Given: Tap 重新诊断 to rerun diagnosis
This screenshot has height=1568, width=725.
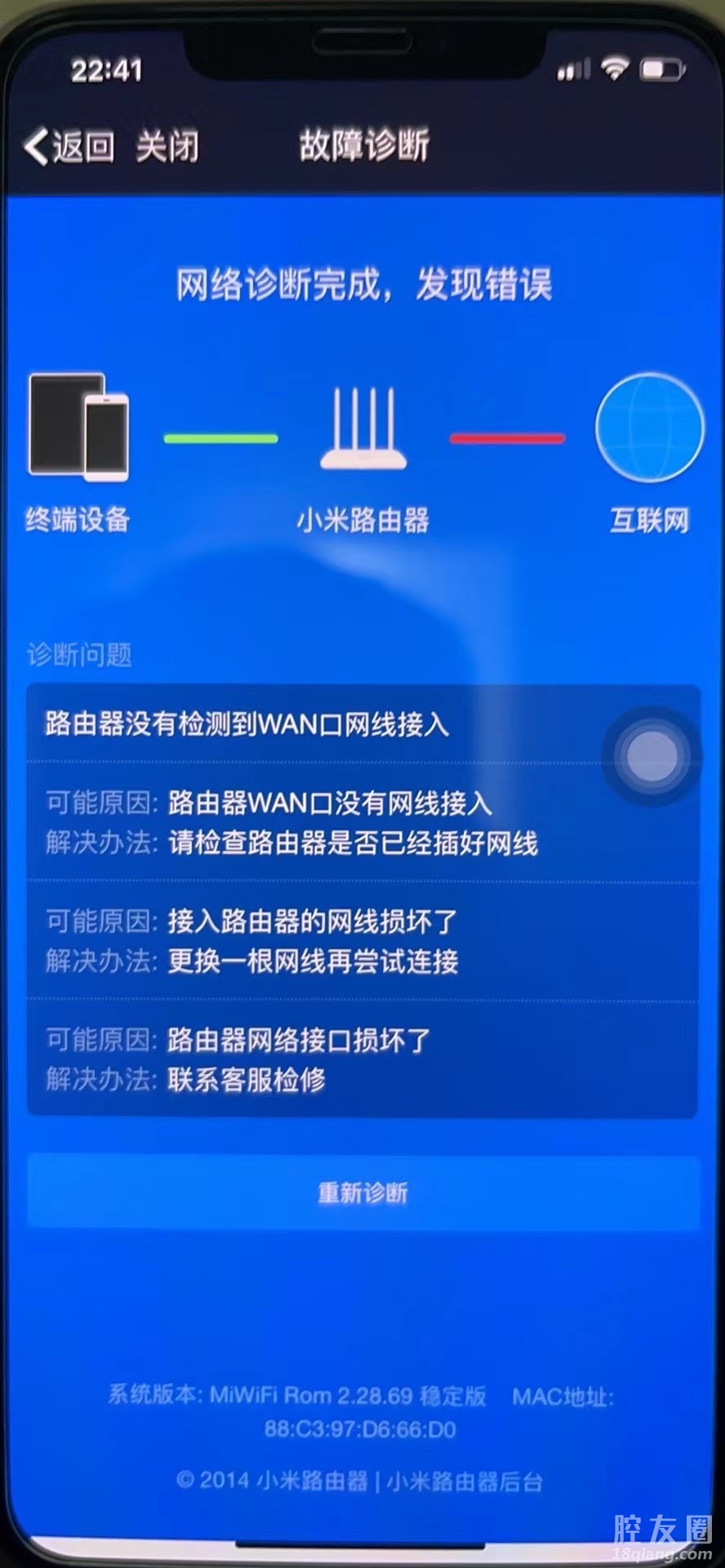Looking at the screenshot, I should 363,1193.
